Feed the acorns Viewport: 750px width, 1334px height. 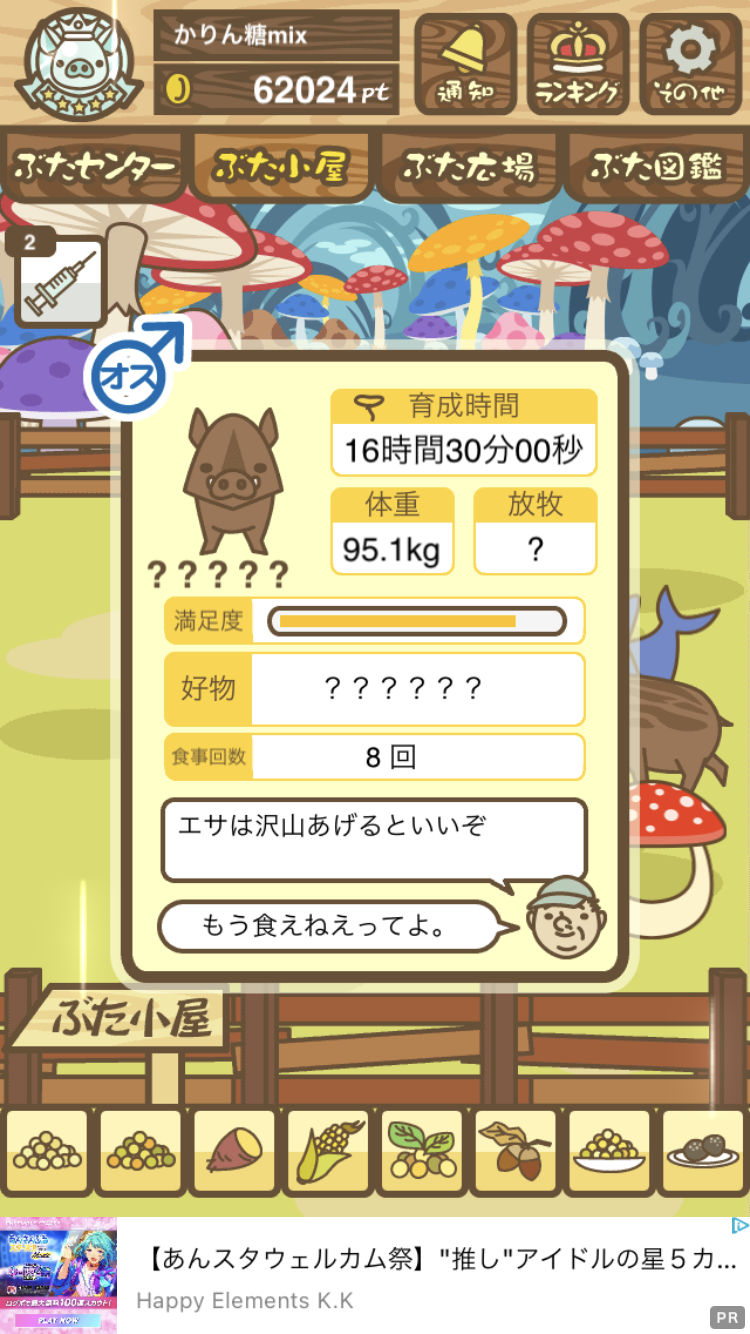point(515,1152)
